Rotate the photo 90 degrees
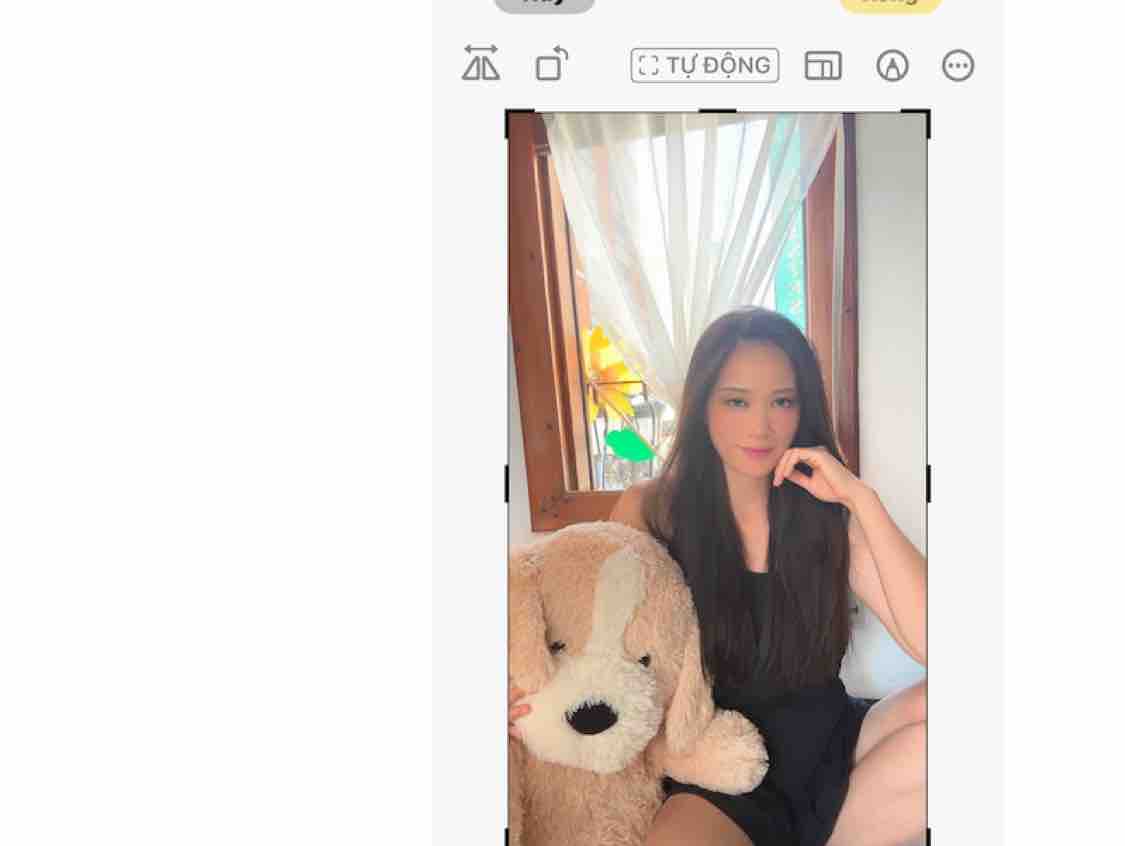 [x=552, y=64]
